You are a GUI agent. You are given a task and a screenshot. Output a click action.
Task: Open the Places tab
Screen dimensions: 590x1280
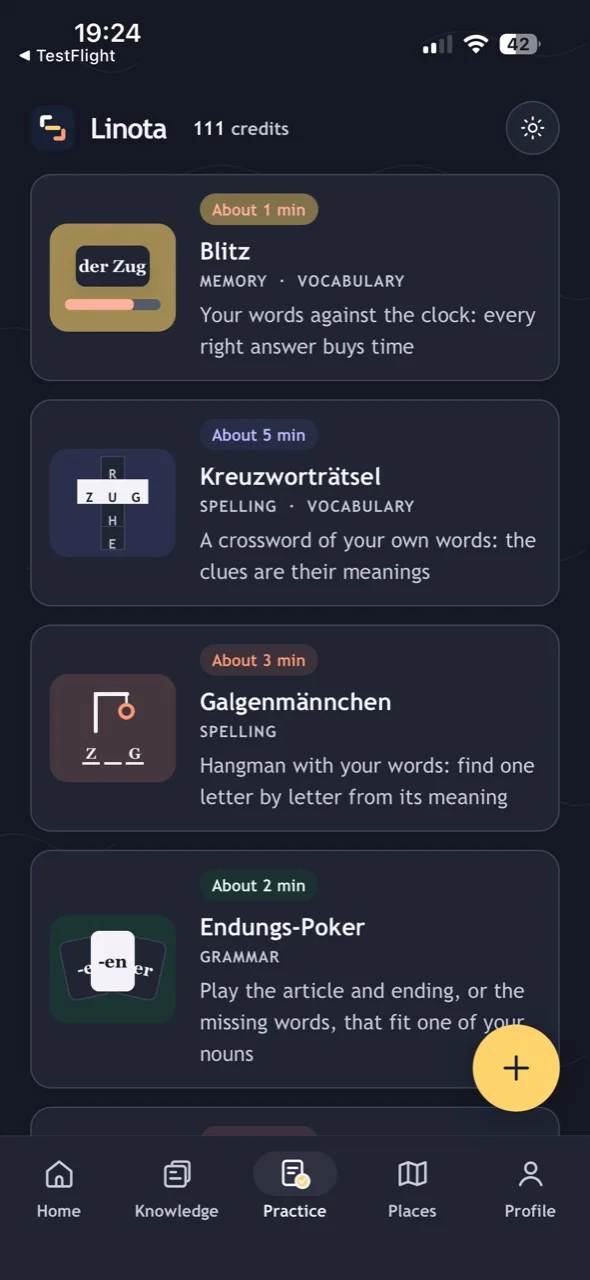click(412, 1188)
